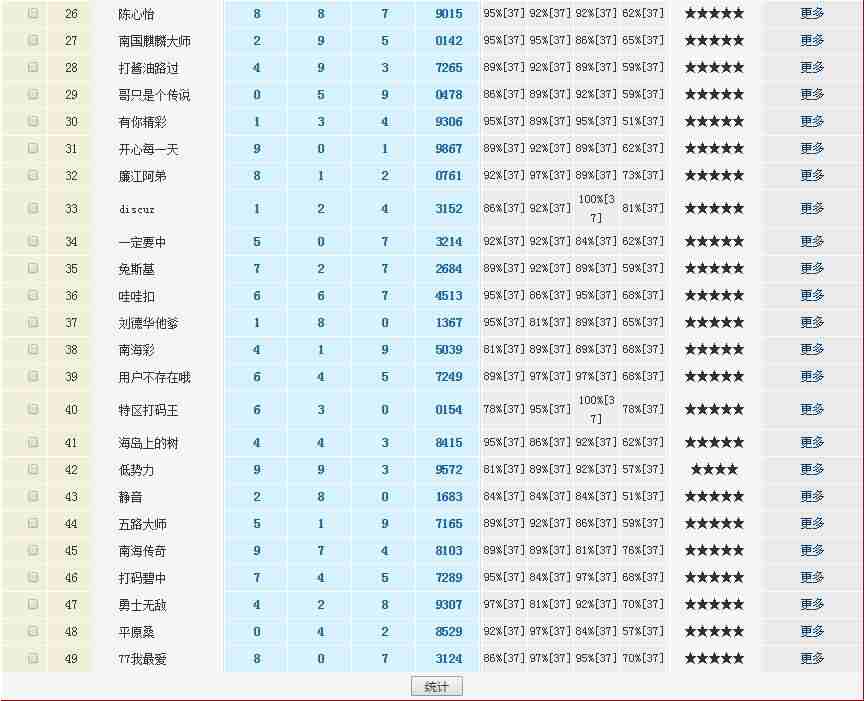Open 更多 for row 40 特区打码王
This screenshot has width=866, height=701.
click(812, 410)
